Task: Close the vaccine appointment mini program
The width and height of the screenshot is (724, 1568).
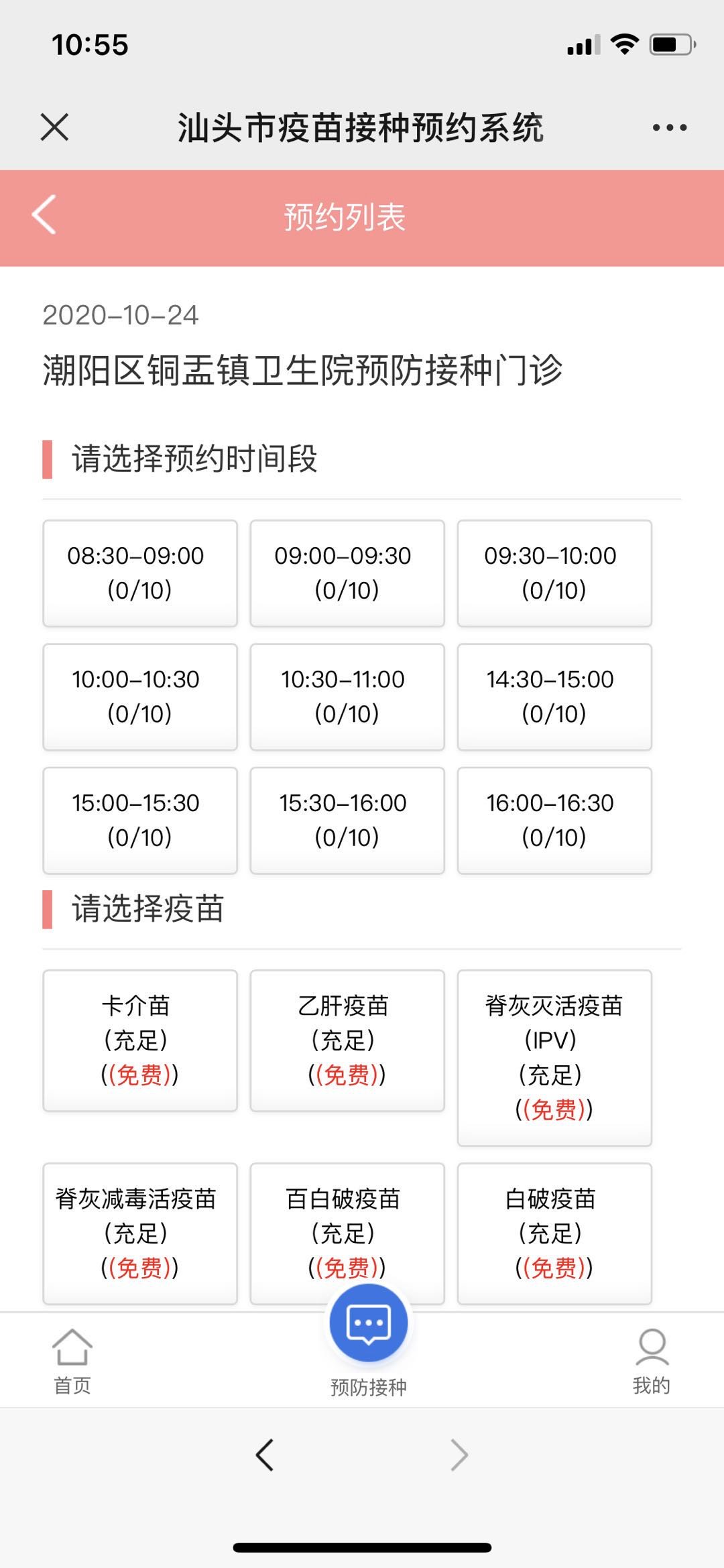Action: [54, 127]
